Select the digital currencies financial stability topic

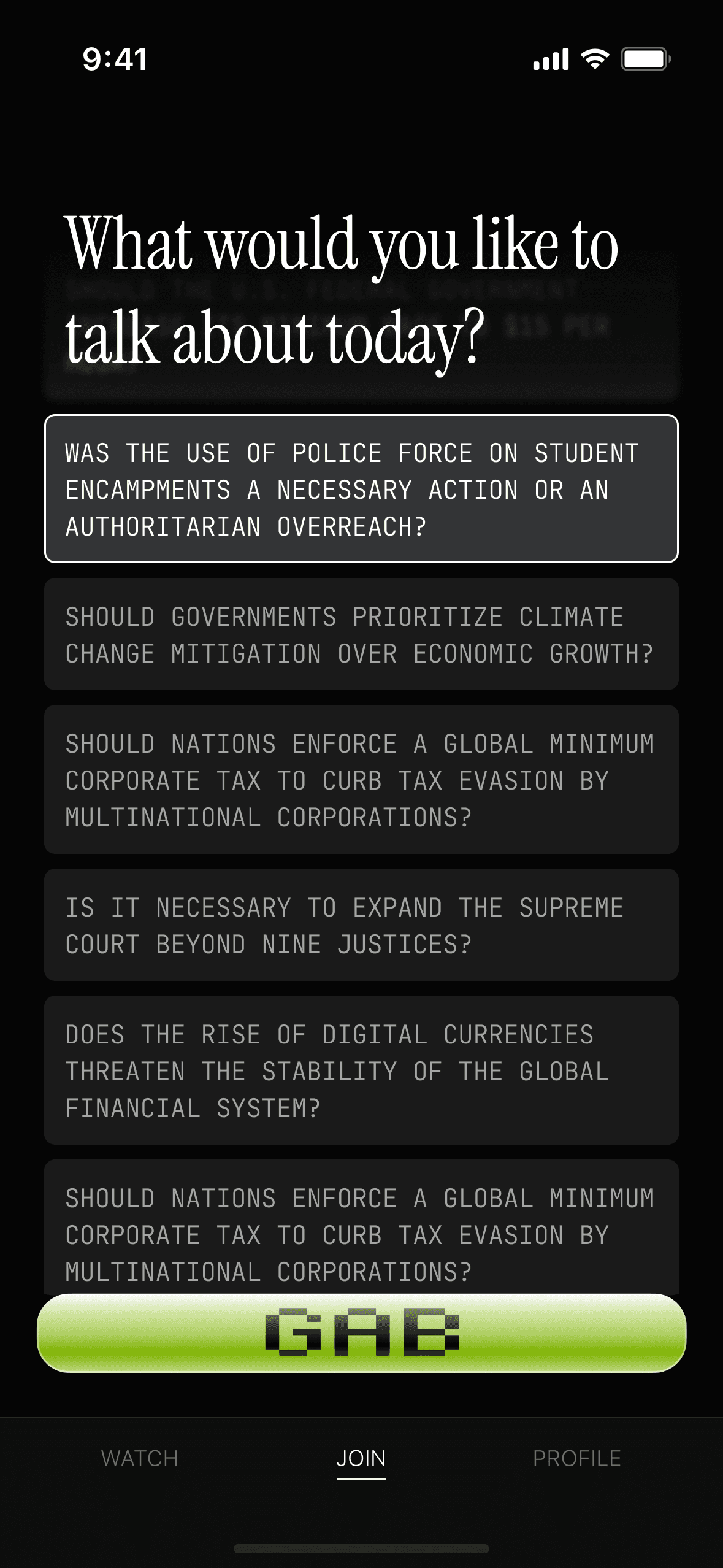pos(361,1070)
